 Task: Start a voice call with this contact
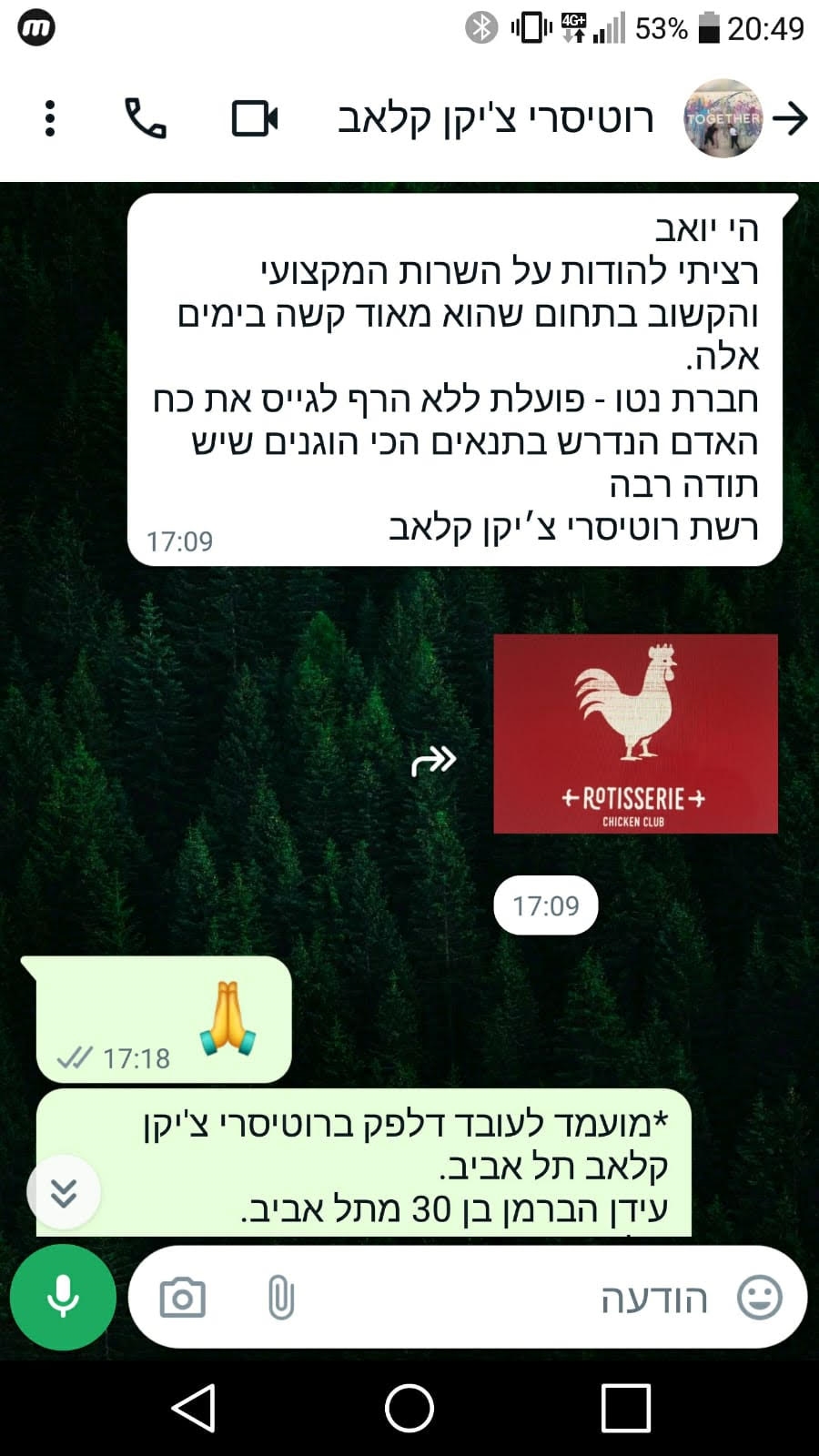pos(146,119)
